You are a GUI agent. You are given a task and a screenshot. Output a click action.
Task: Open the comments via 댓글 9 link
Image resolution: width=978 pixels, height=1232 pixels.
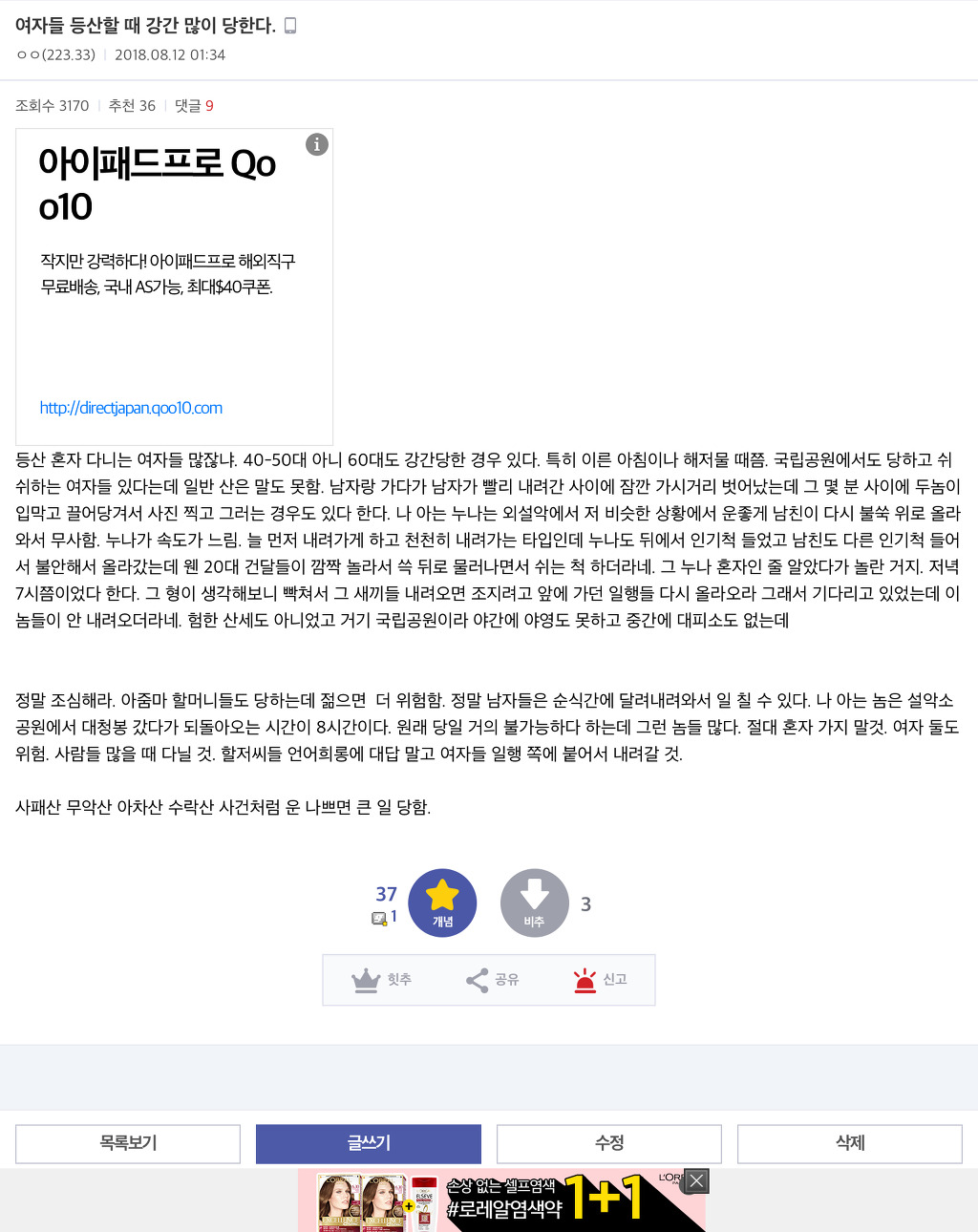tap(192, 105)
